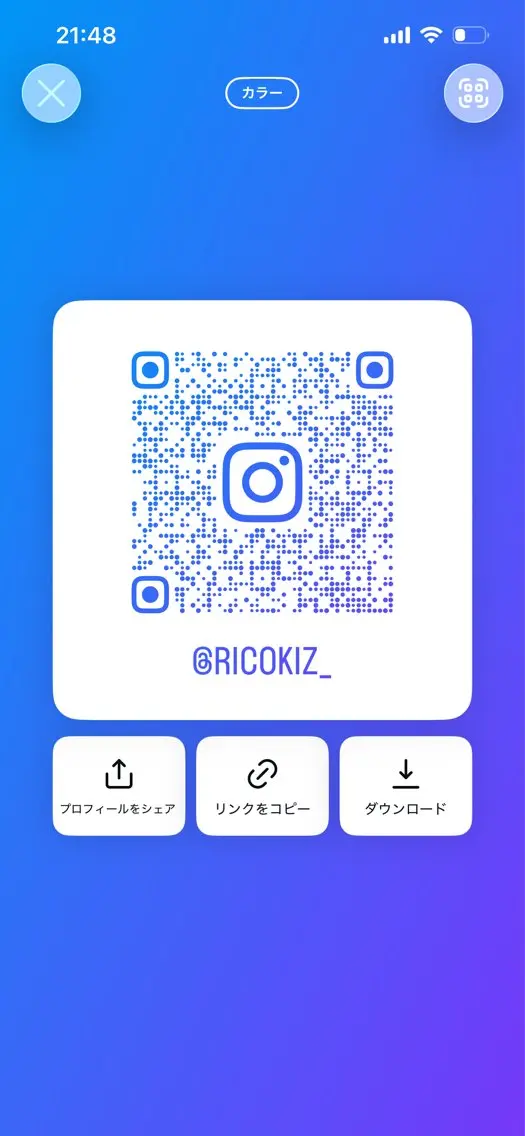Download the QR code with ダウンロード
Image resolution: width=525 pixels, height=1136 pixels.
[x=406, y=786]
